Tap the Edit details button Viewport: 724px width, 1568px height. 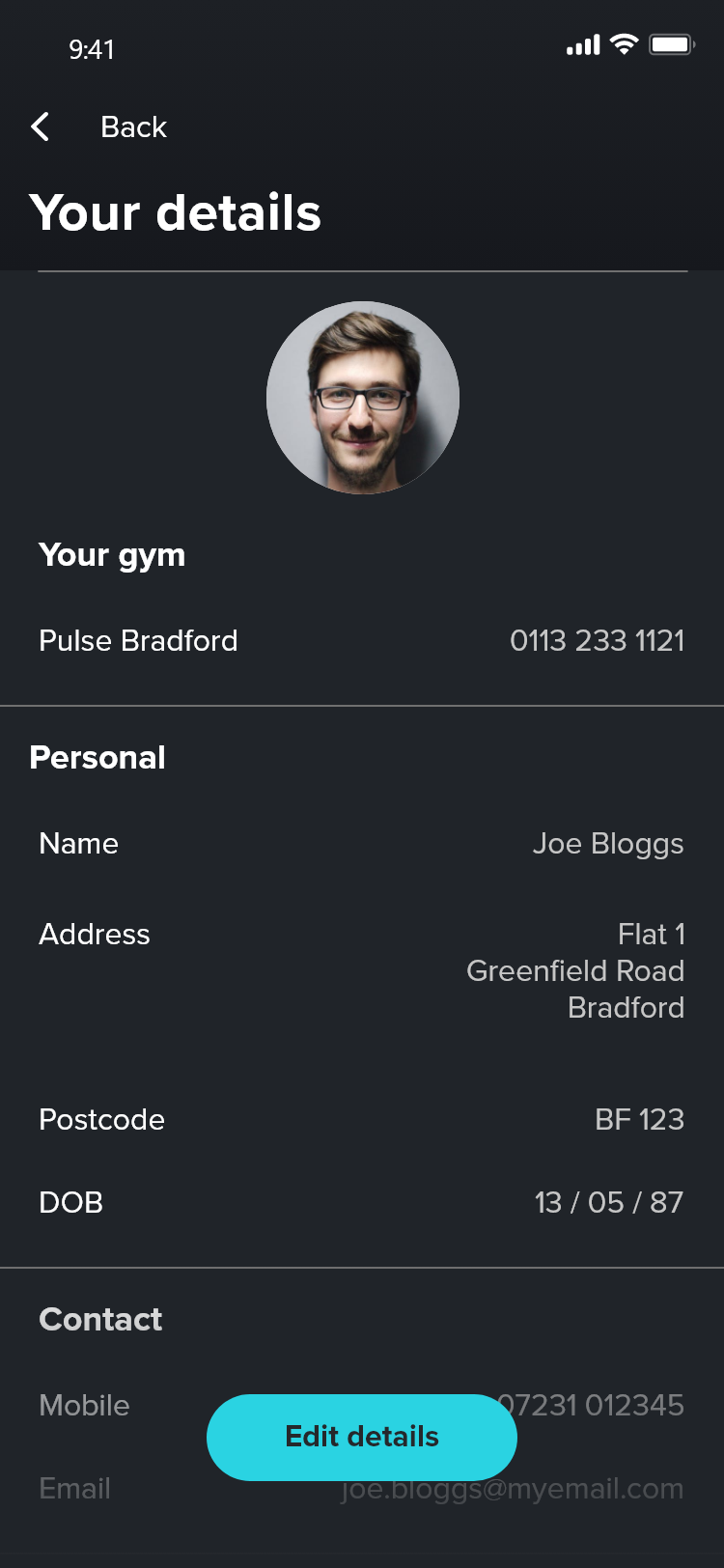pyautogui.click(x=362, y=1437)
